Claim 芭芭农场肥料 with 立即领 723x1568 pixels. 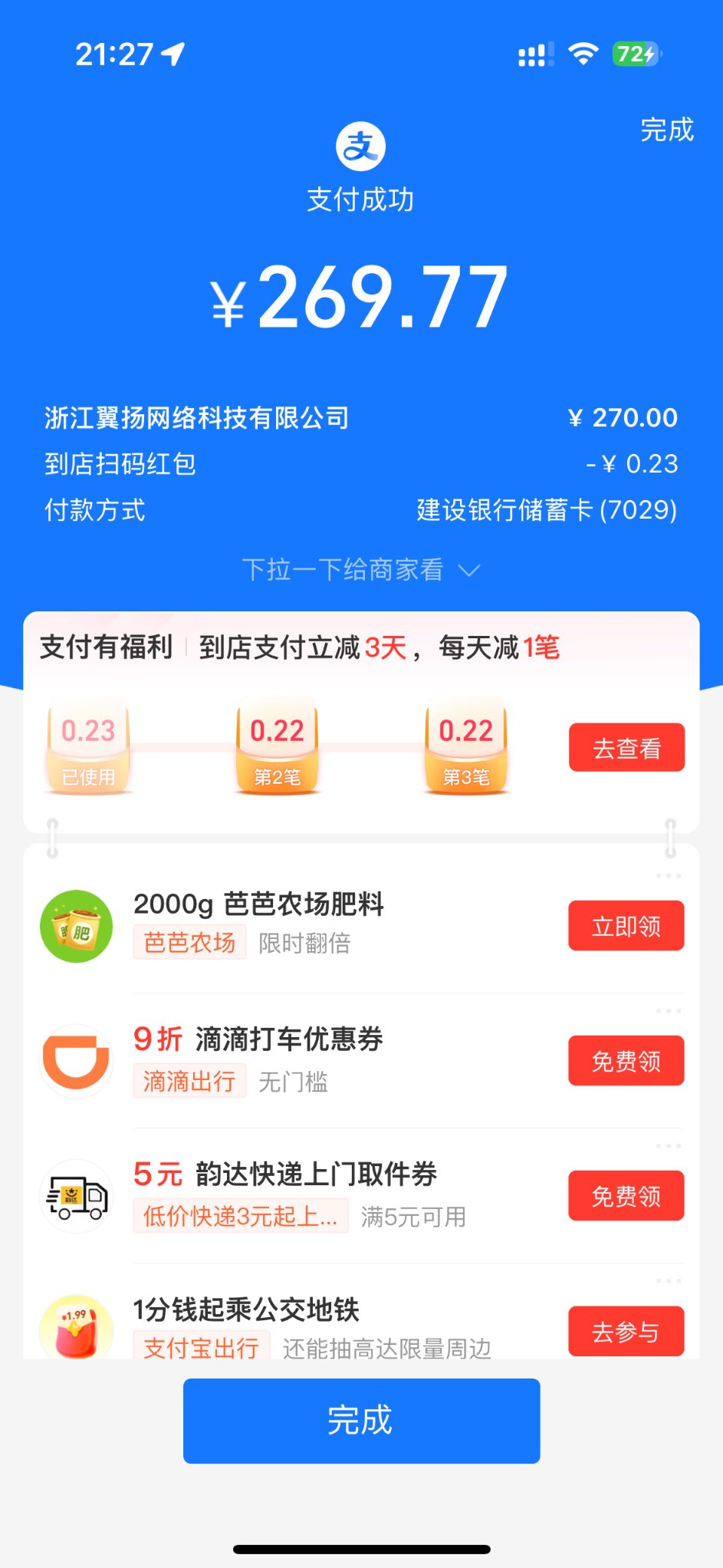(x=626, y=926)
